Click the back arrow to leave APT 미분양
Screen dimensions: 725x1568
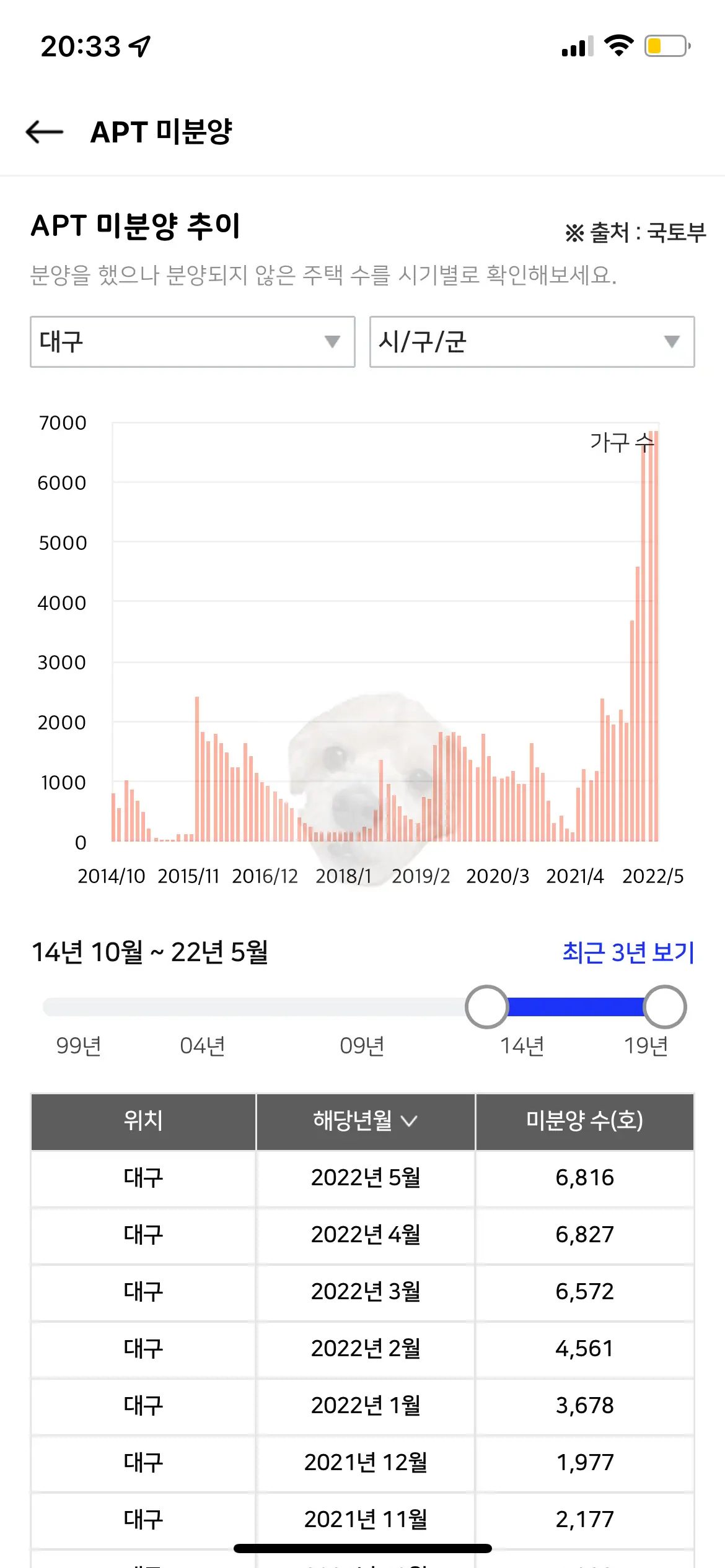click(45, 132)
